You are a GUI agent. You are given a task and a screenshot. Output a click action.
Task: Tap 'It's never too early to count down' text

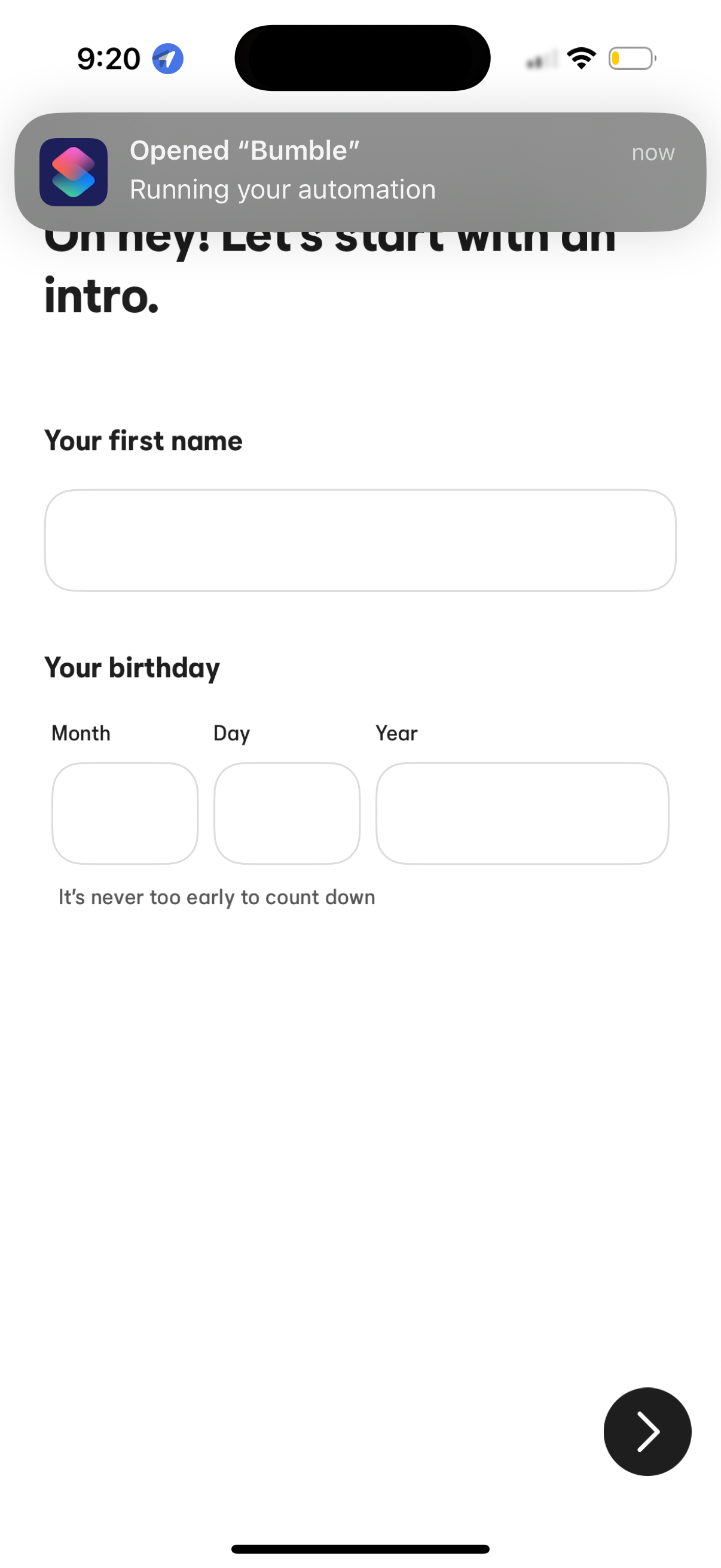pos(216,896)
